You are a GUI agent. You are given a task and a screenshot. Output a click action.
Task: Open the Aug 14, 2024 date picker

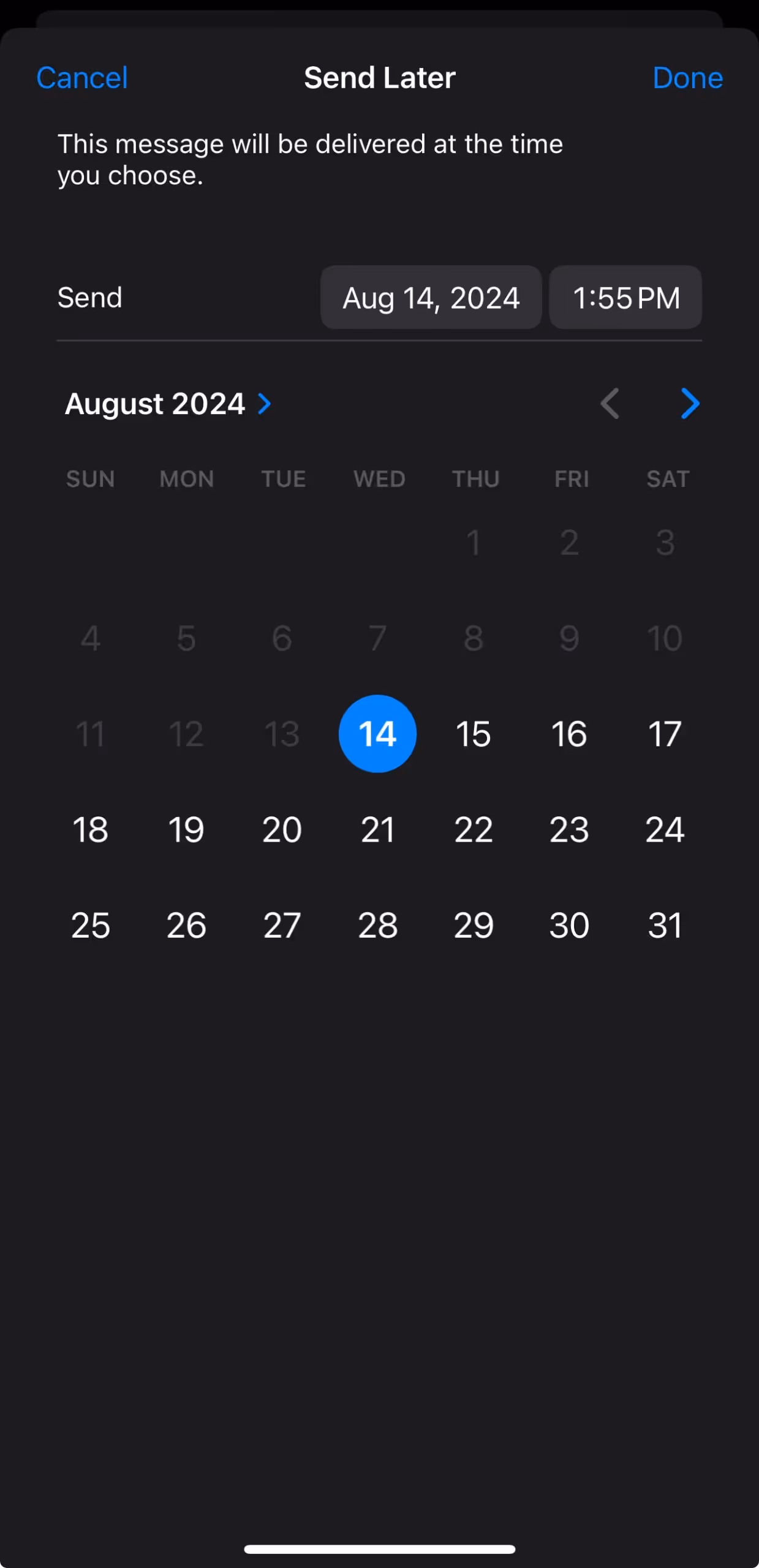tap(431, 298)
